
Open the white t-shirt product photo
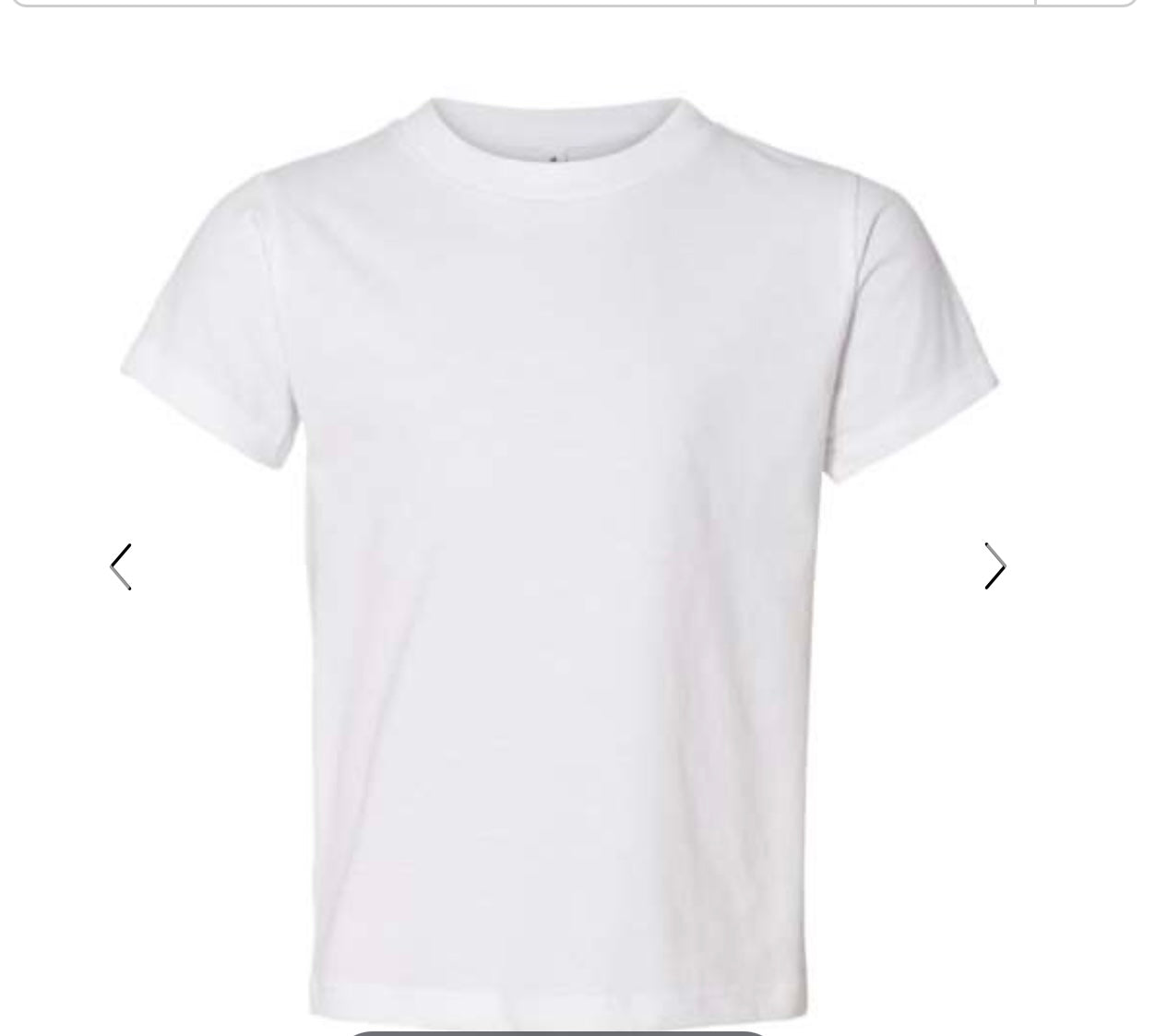558,554
